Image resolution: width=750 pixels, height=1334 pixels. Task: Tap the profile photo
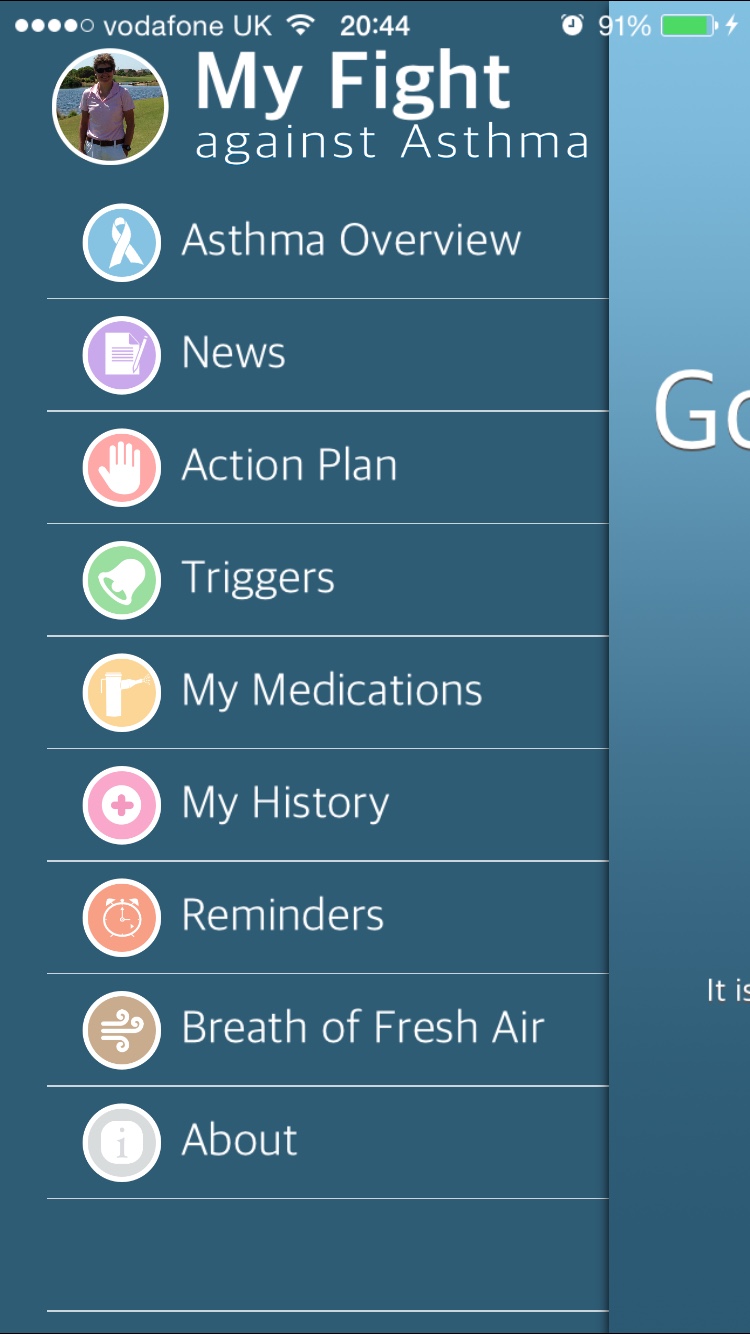click(x=110, y=106)
